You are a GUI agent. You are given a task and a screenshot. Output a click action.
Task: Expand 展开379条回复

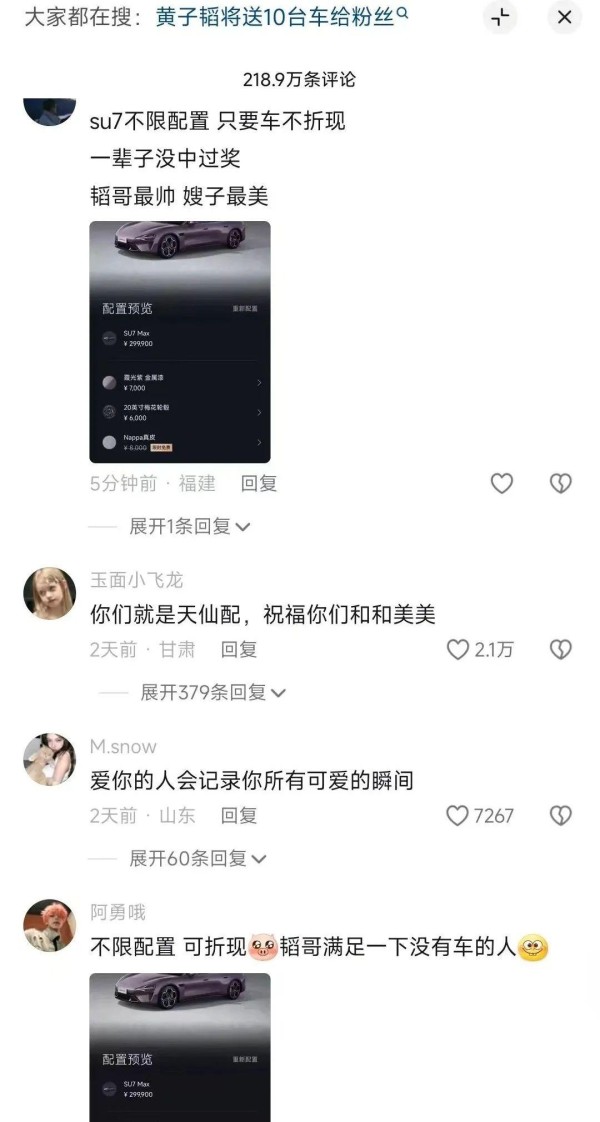pyautogui.click(x=212, y=692)
